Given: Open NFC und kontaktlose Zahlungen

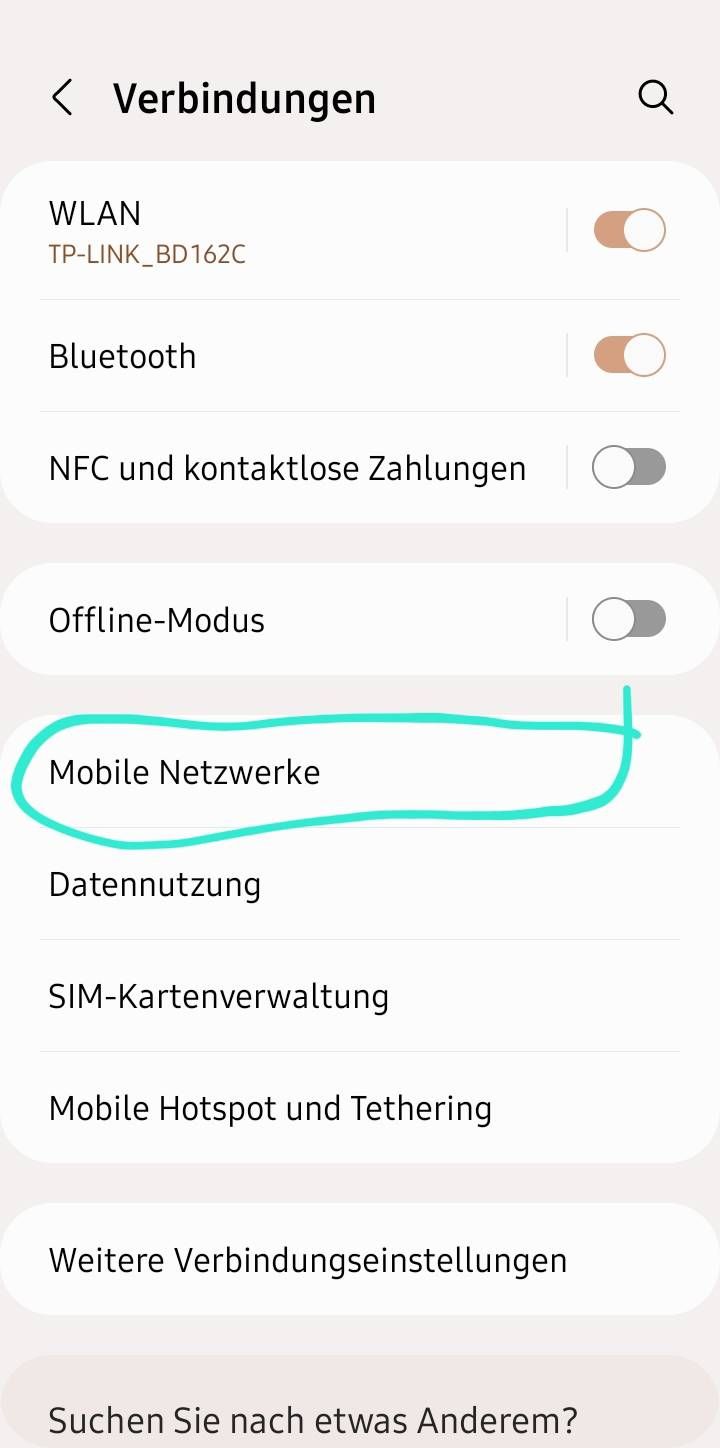Looking at the screenshot, I should (288, 468).
